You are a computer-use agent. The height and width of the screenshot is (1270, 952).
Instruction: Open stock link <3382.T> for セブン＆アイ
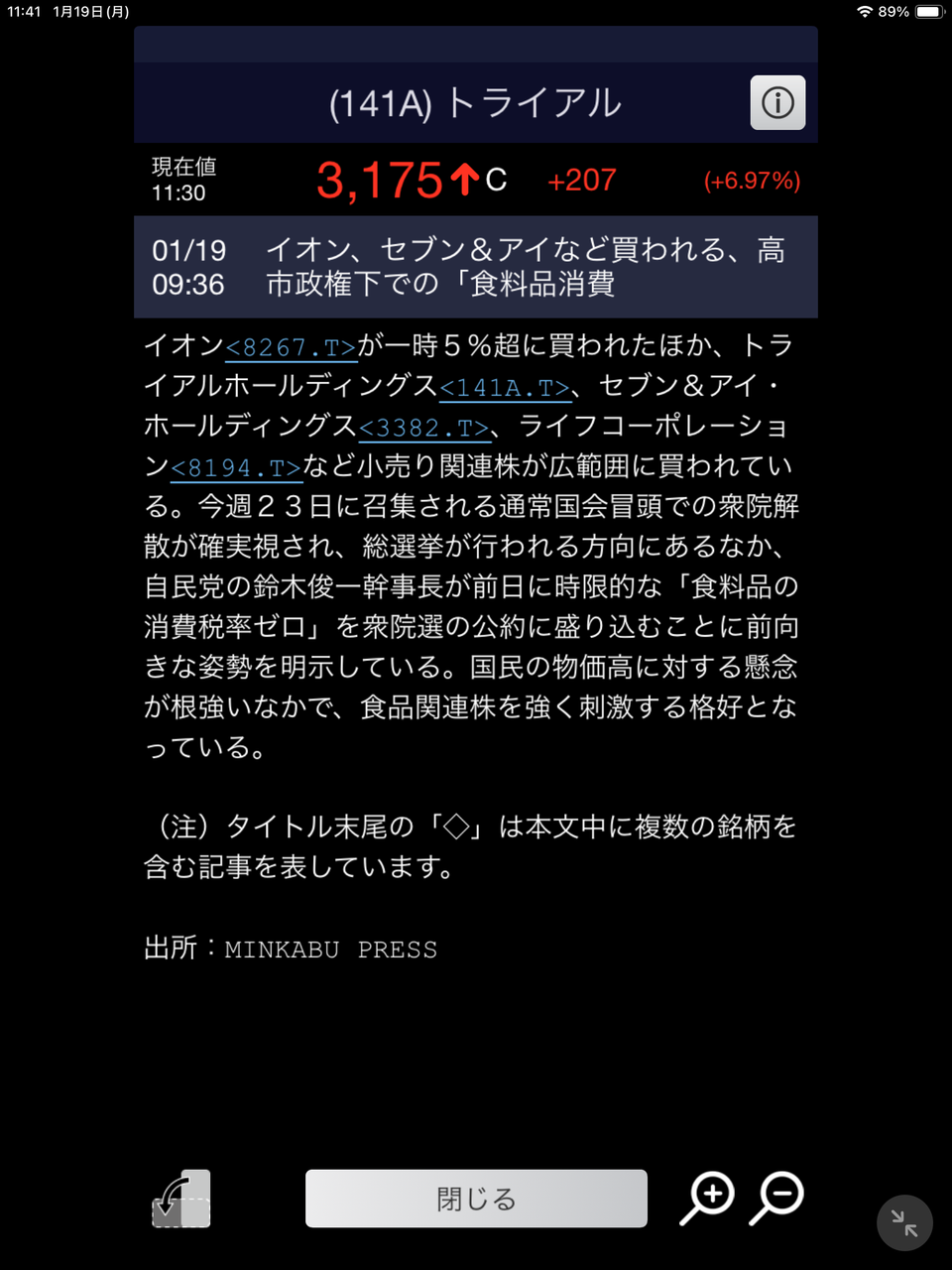point(422,427)
